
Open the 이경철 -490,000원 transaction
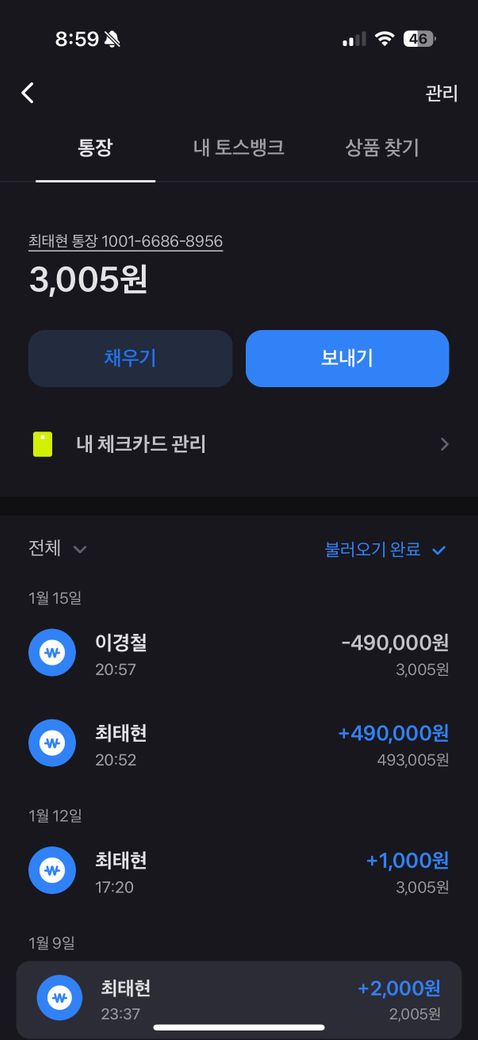coord(239,653)
